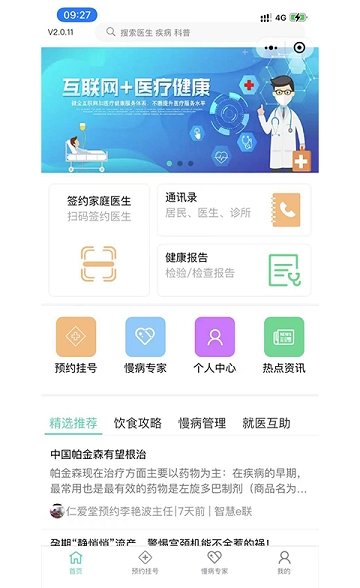Open the 互联网+医疗健康 banner

[180, 110]
